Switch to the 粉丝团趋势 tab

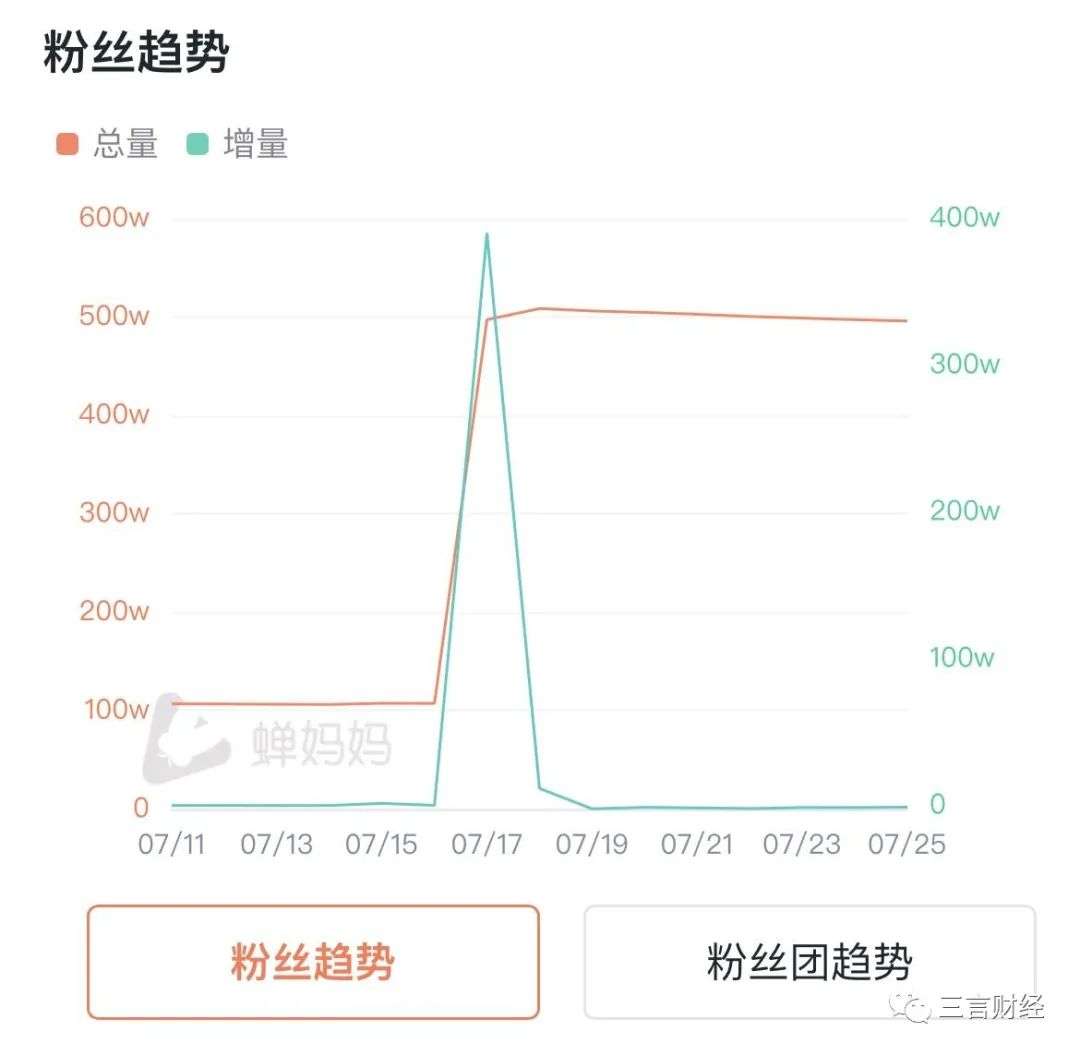click(x=809, y=962)
